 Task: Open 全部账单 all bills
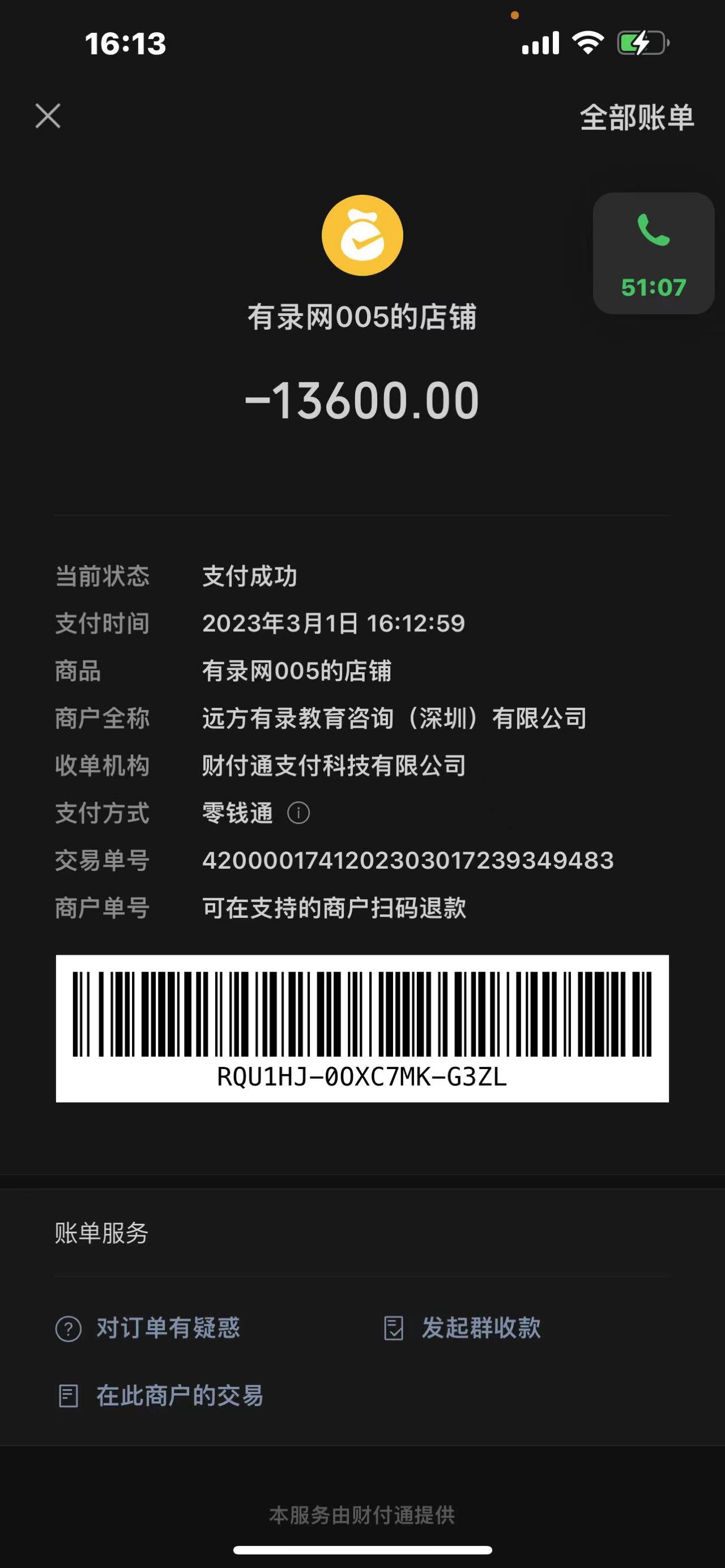636,117
